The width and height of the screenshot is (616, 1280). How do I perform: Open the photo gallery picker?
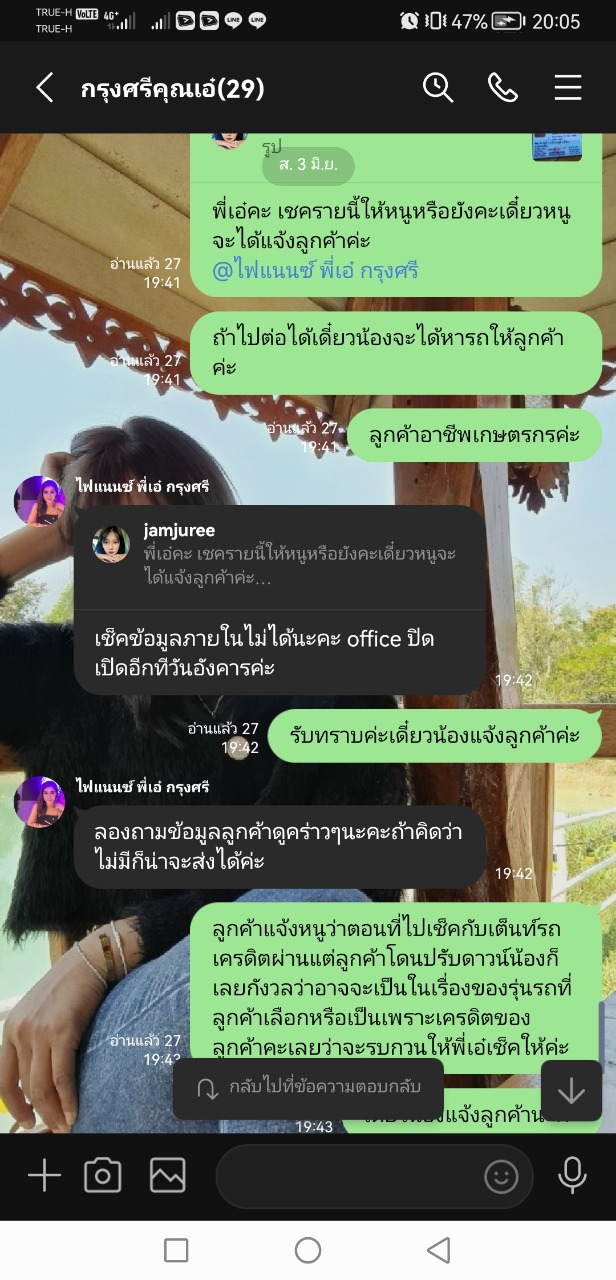pyautogui.click(x=167, y=1176)
